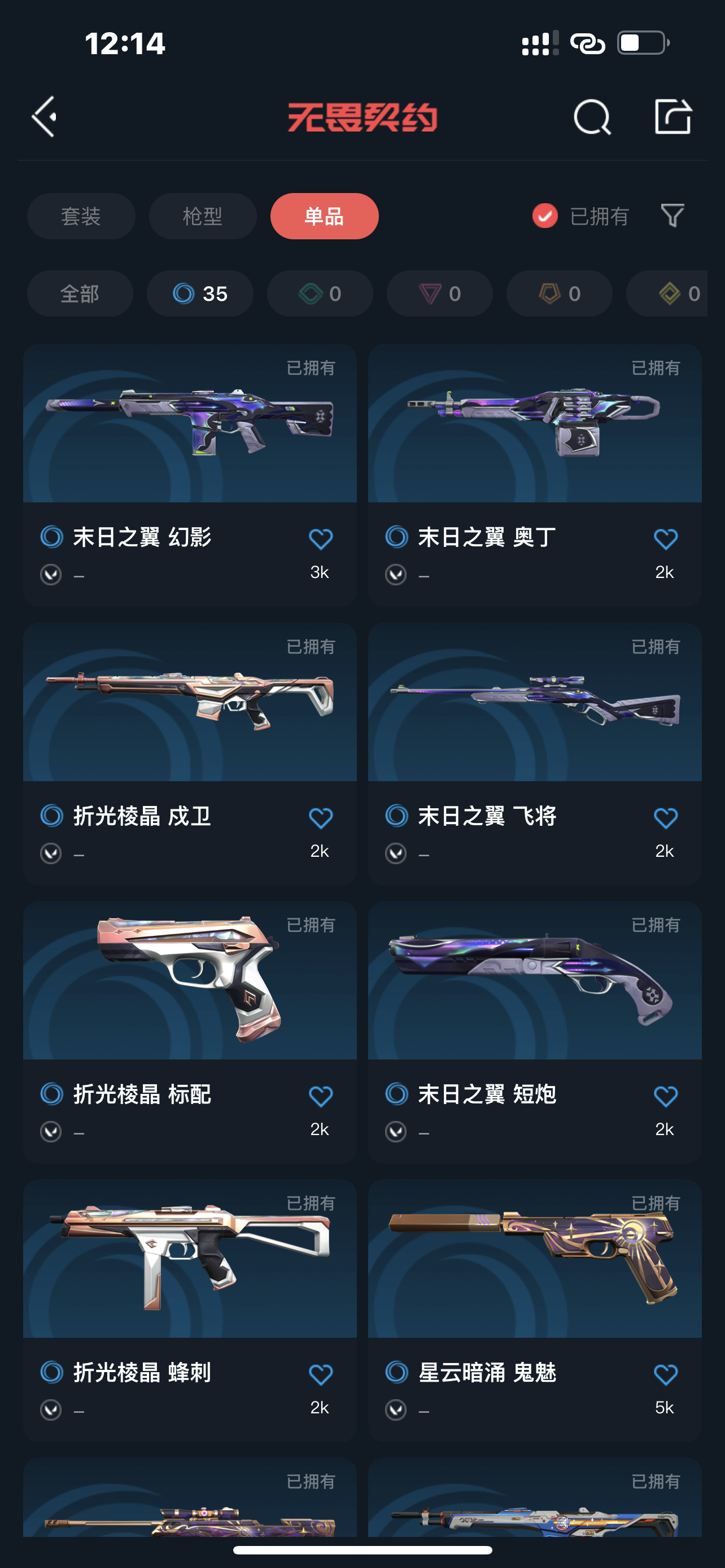Like the 末日之翼 飞将 skin
This screenshot has height=1568, width=725.
[x=665, y=817]
